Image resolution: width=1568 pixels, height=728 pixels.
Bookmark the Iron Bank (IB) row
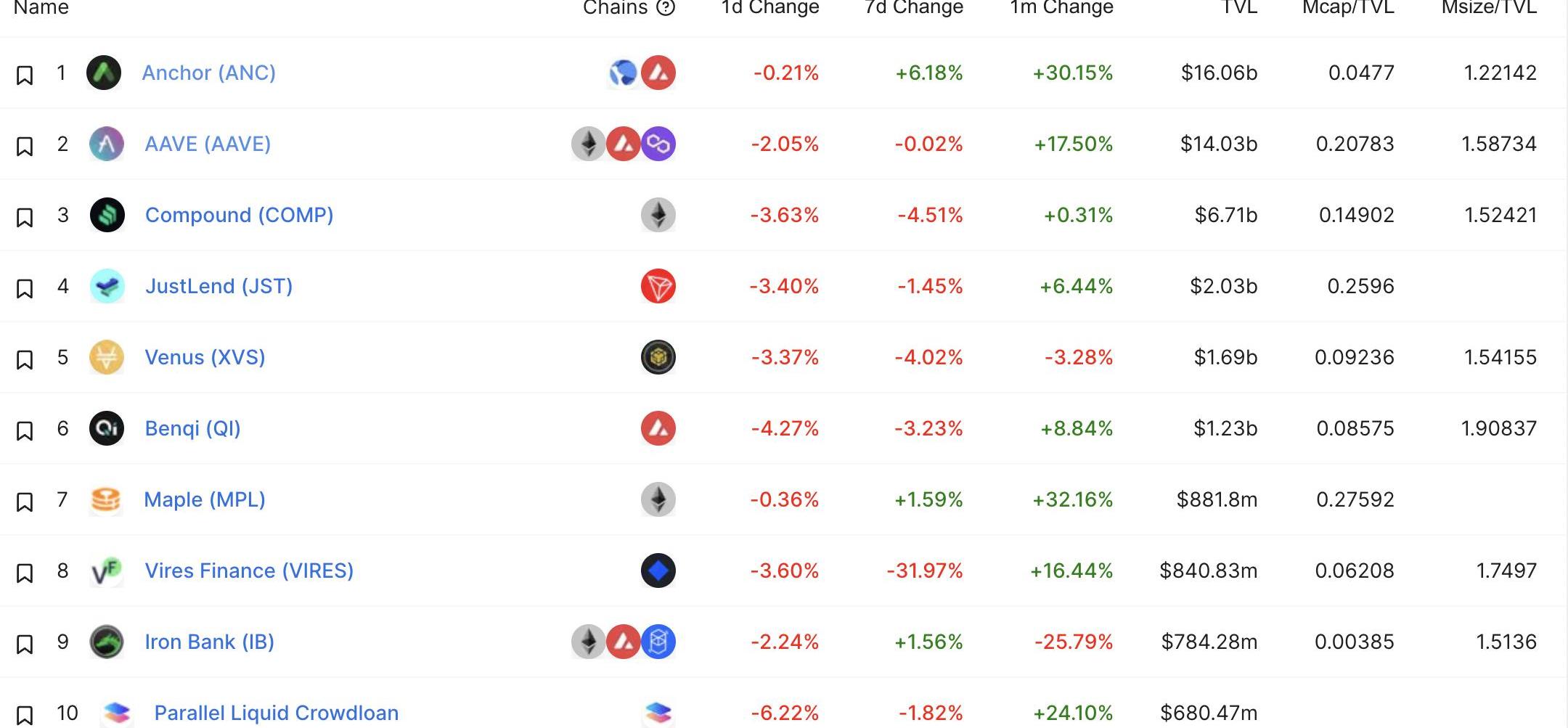pyautogui.click(x=25, y=644)
